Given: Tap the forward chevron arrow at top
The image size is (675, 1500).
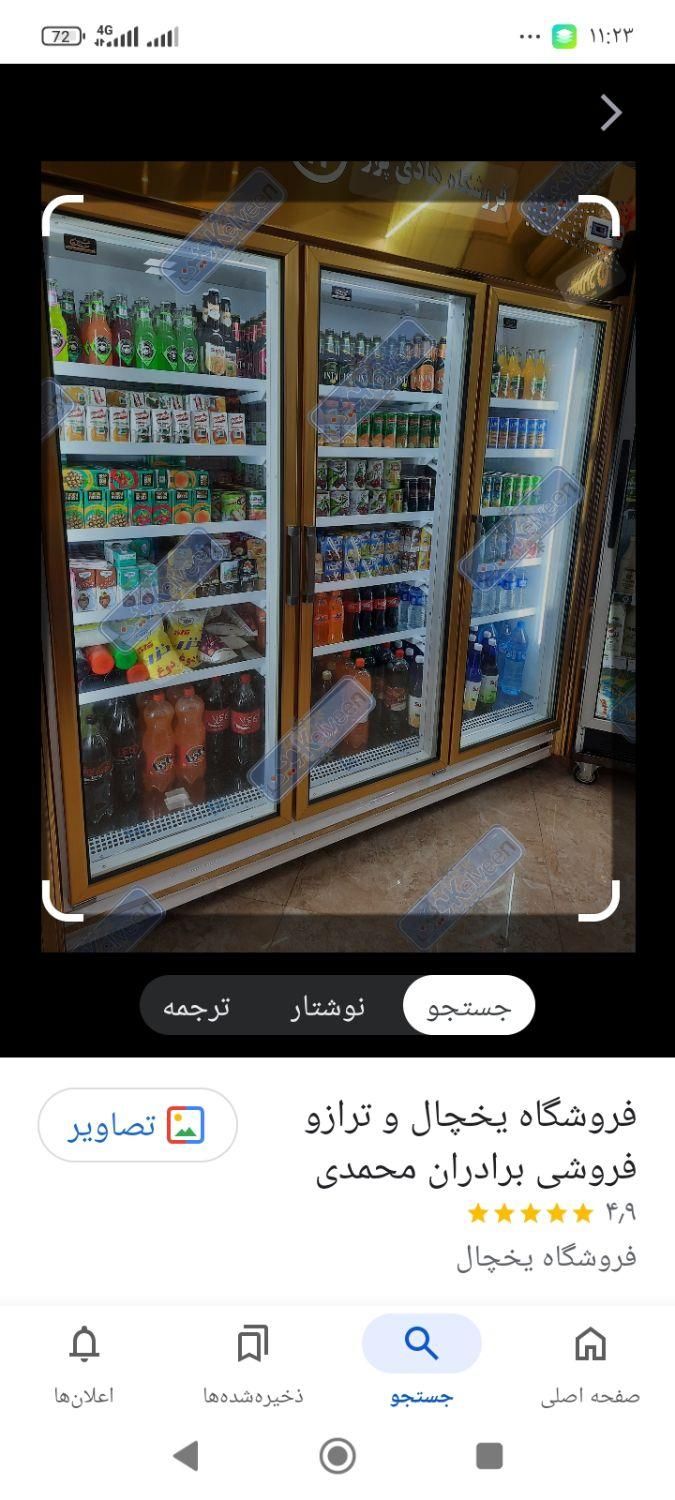Looking at the screenshot, I should tap(611, 113).
